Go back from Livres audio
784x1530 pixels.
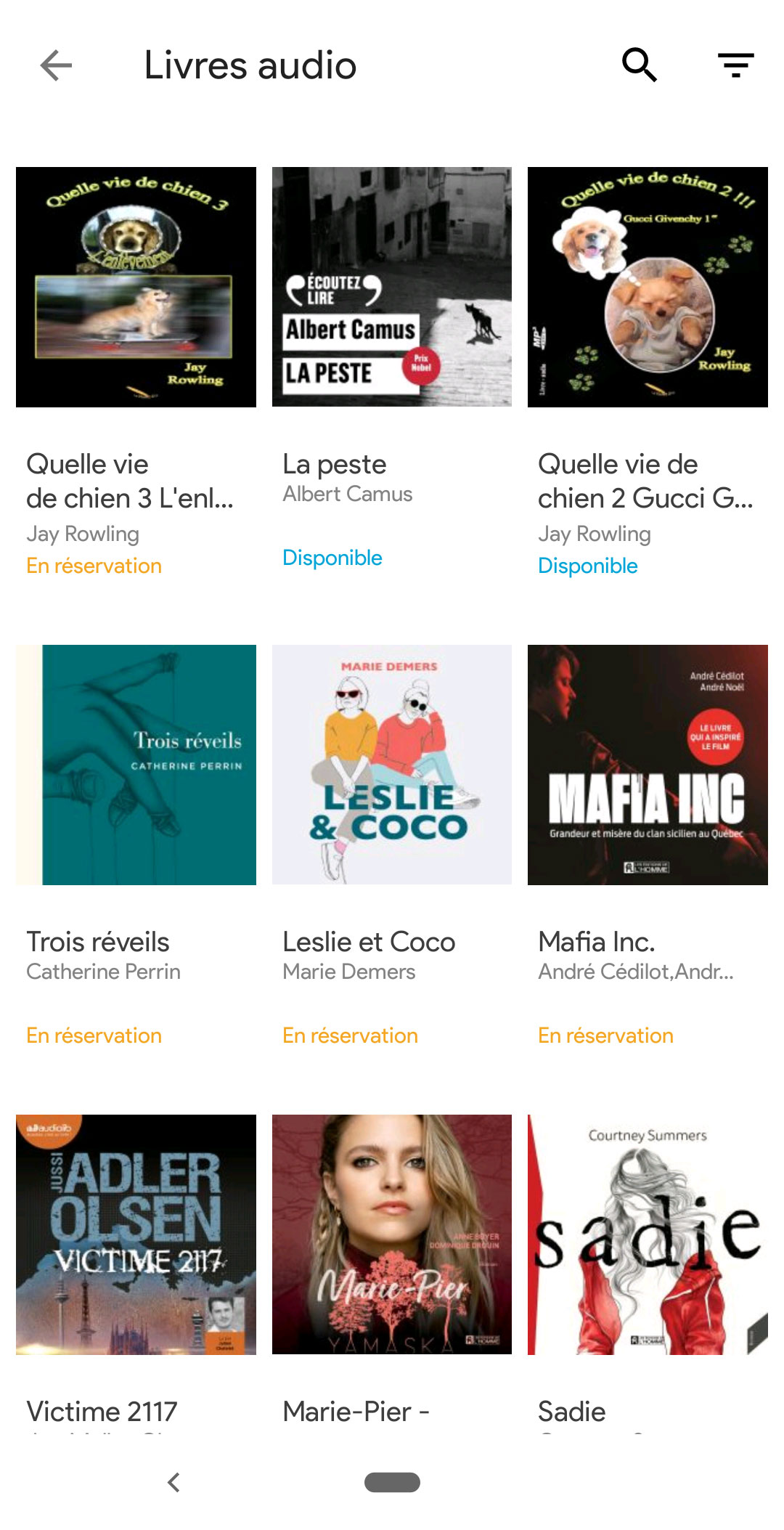(56, 66)
